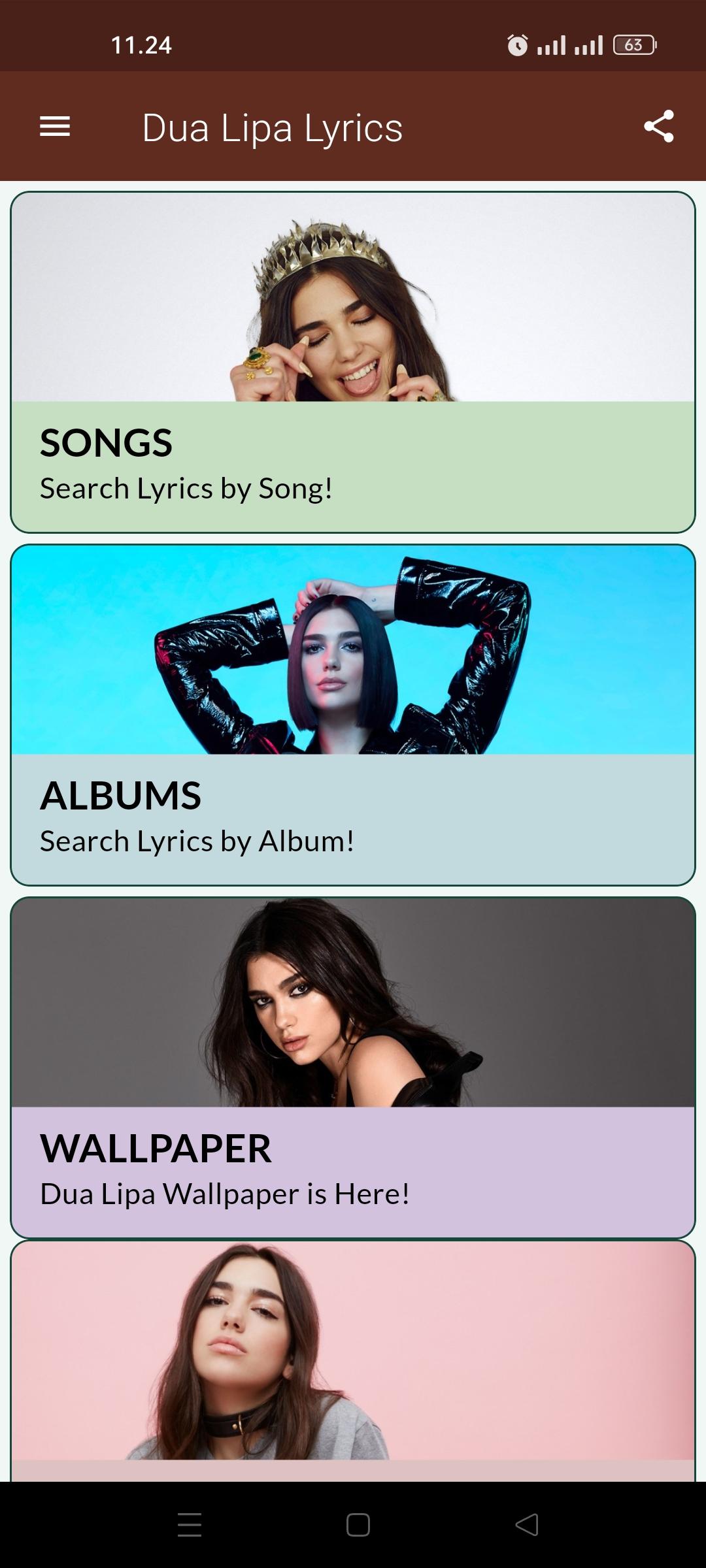The width and height of the screenshot is (706, 1568).
Task: Go back using system back button
Action: [x=527, y=1525]
